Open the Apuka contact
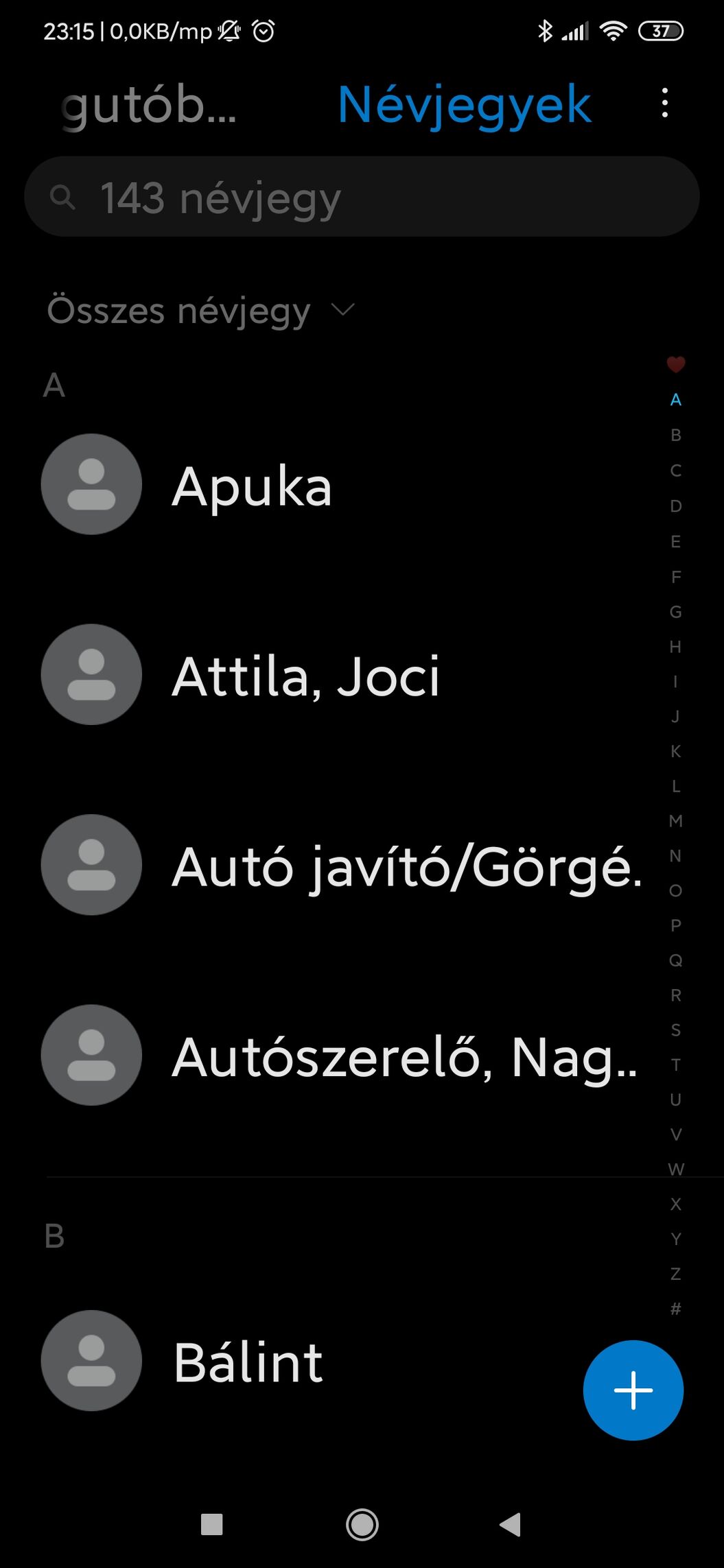The width and height of the screenshot is (724, 1568). (x=251, y=486)
